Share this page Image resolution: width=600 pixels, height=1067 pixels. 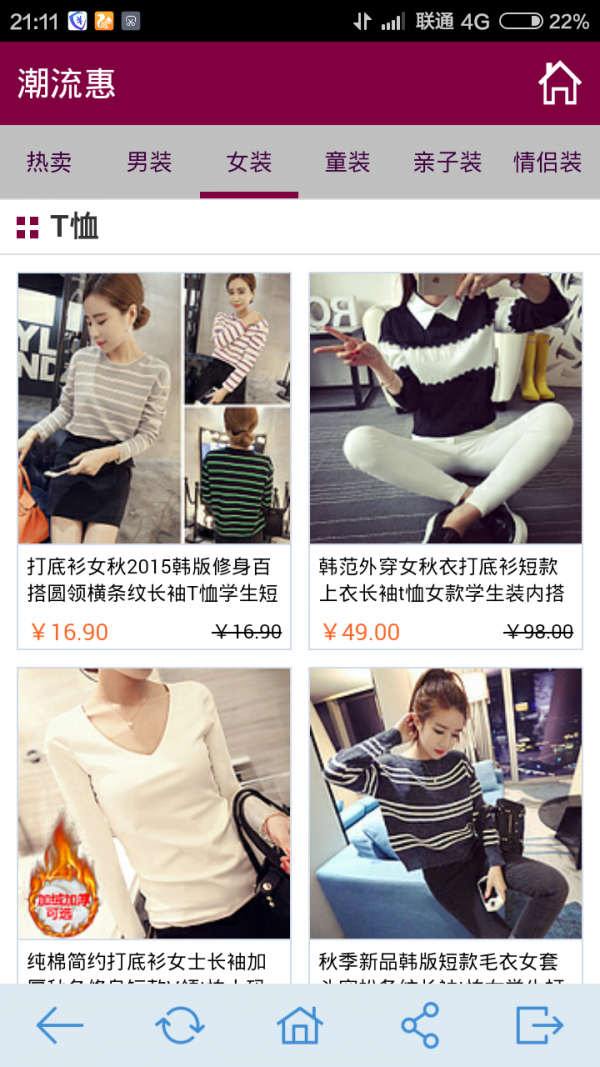click(420, 1025)
